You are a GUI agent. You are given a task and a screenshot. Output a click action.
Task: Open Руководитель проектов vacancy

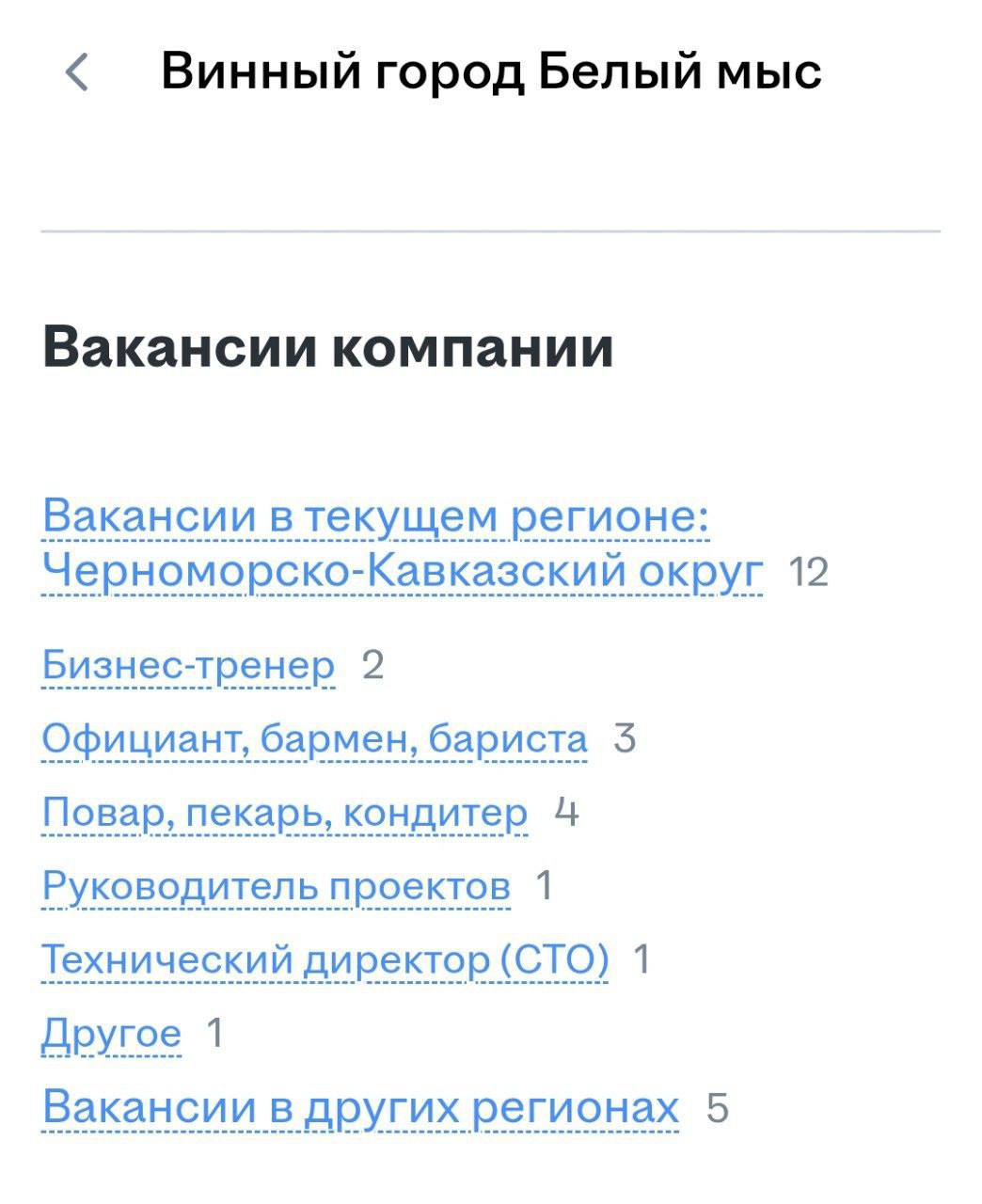277,885
